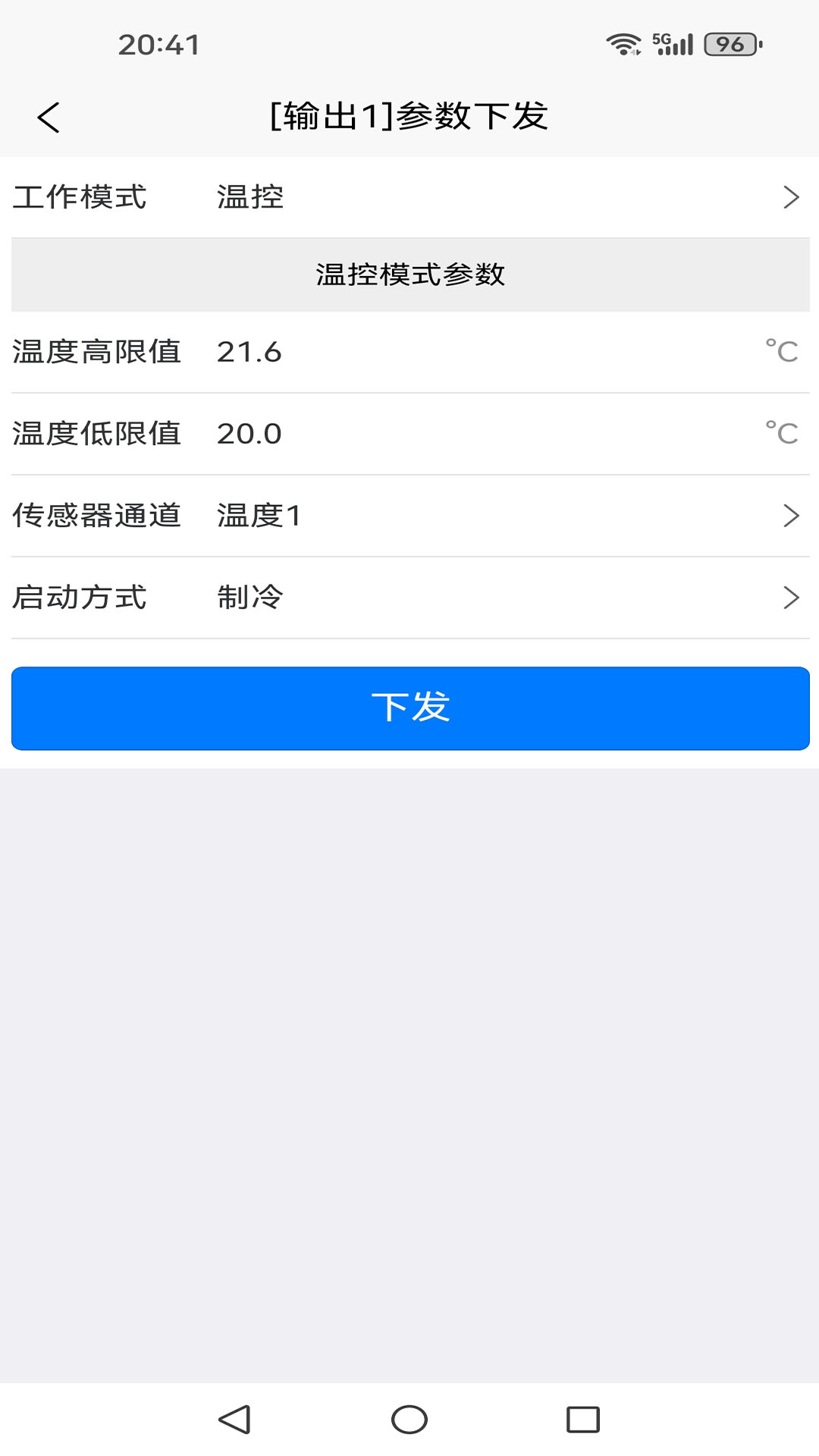Select the 温控 work mode value
This screenshot has height=1456, width=819.
(x=250, y=197)
